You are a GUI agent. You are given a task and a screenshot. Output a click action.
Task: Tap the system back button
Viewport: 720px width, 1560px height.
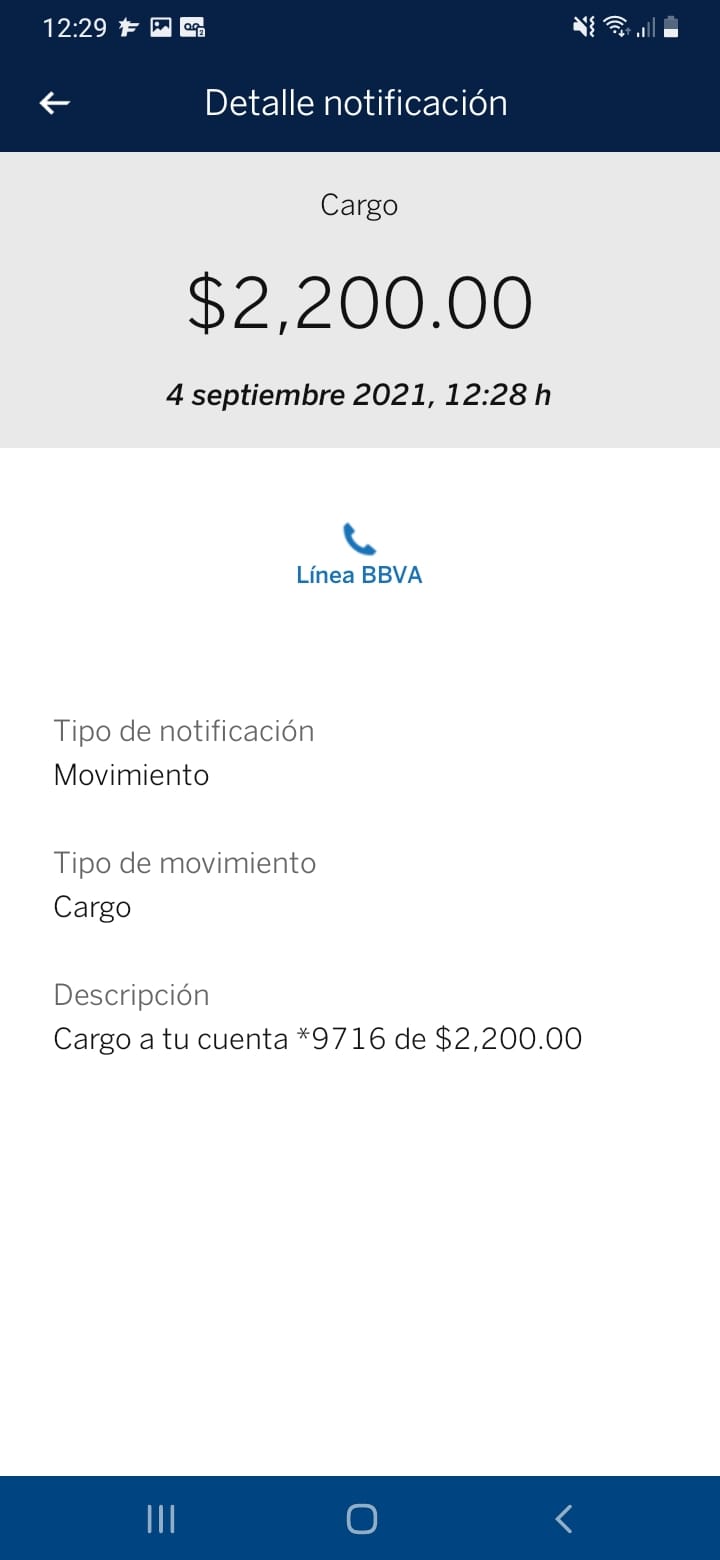564,1519
